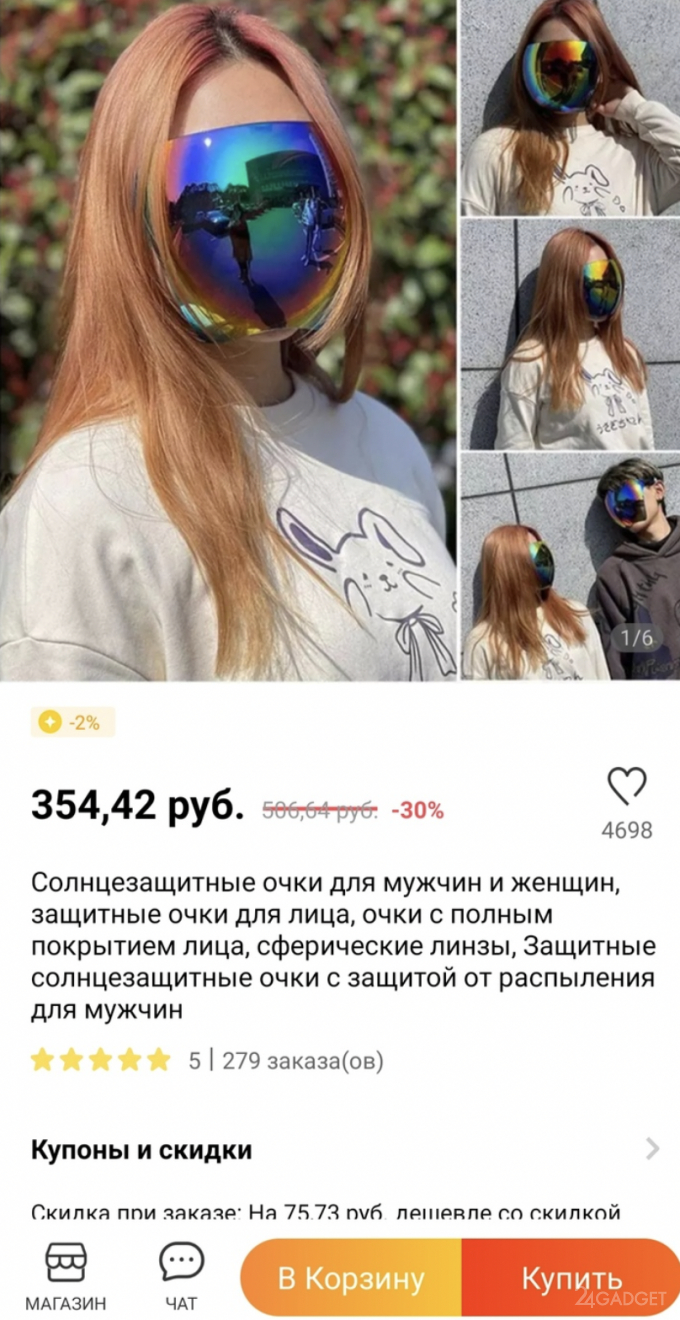The width and height of the screenshot is (680, 1320).
Task: Add the product to wishlist with heart icon
Action: 627,787
